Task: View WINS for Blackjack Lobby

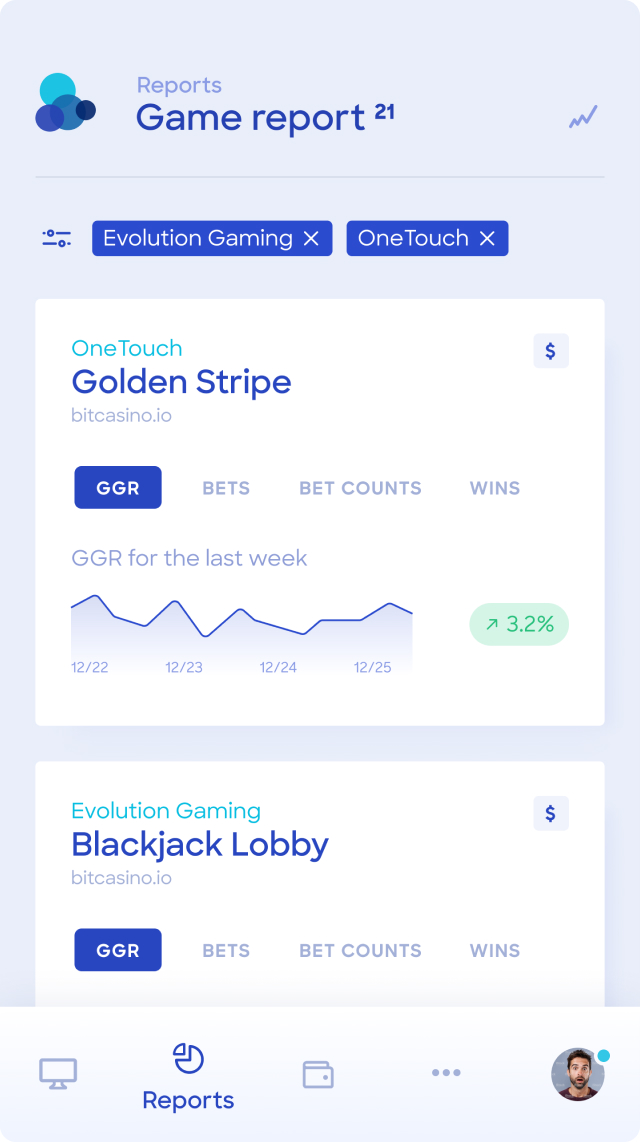Action: [x=495, y=950]
